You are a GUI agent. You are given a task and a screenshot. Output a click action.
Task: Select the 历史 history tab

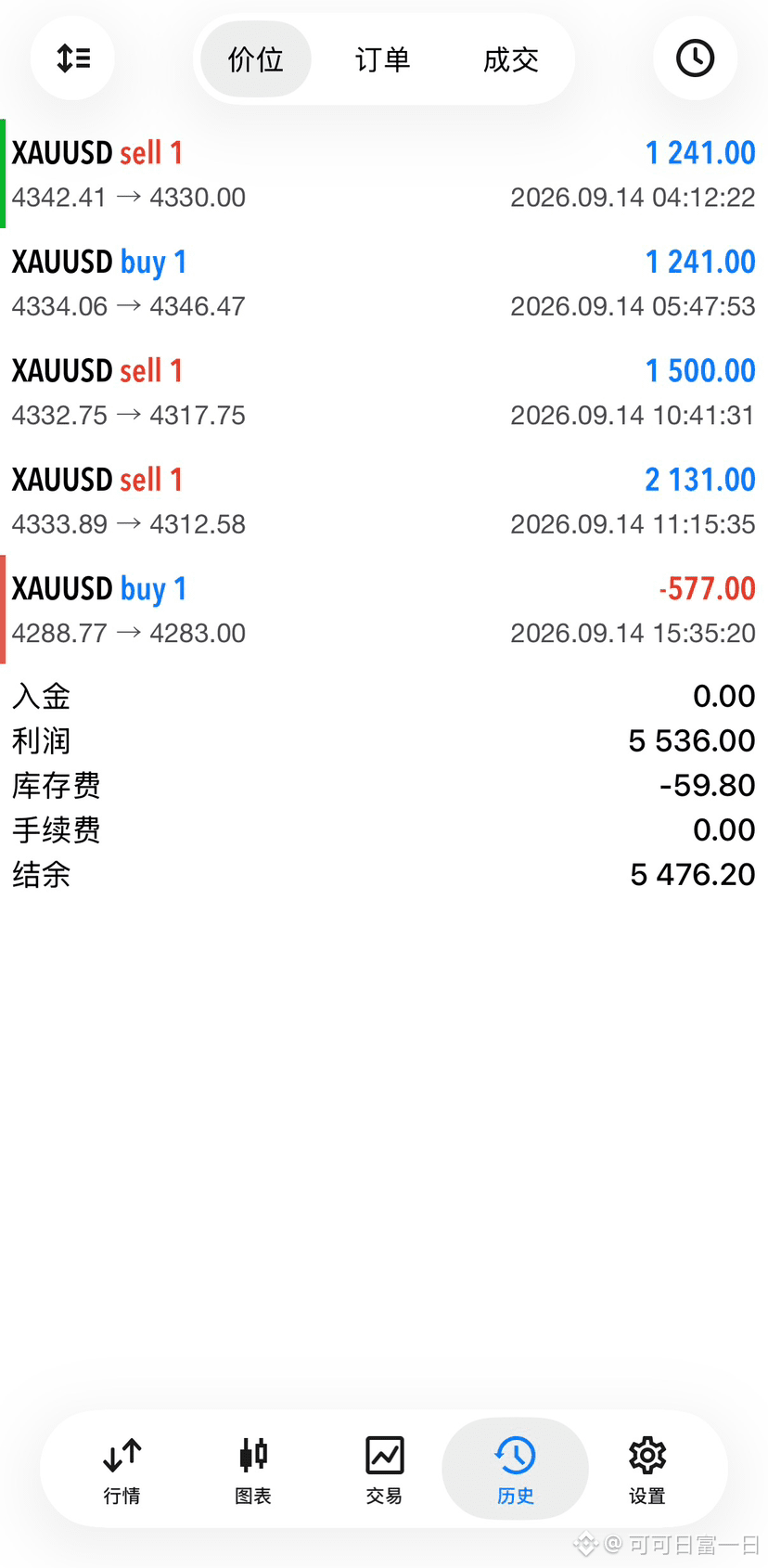(x=515, y=1470)
